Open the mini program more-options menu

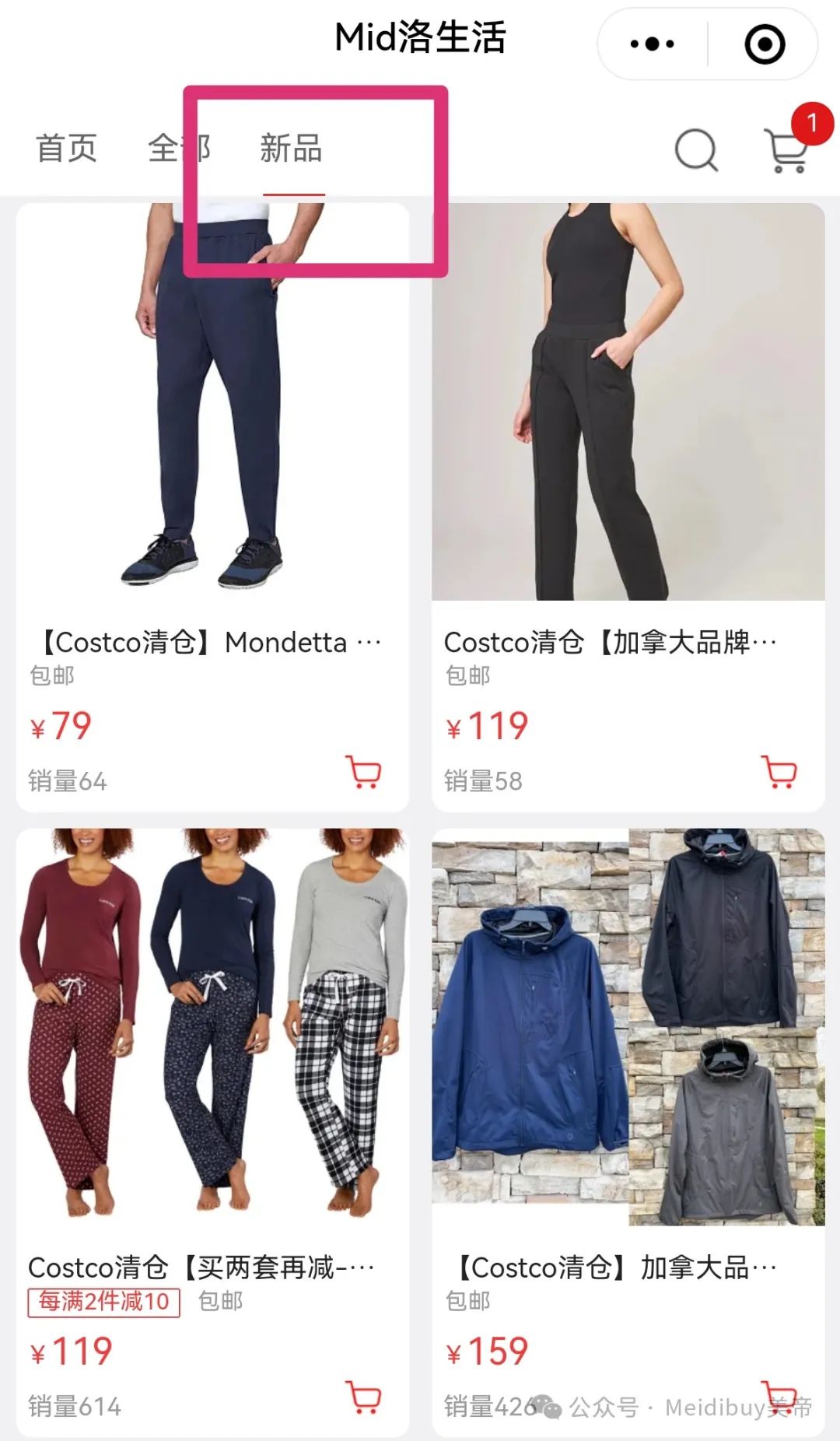coord(653,44)
